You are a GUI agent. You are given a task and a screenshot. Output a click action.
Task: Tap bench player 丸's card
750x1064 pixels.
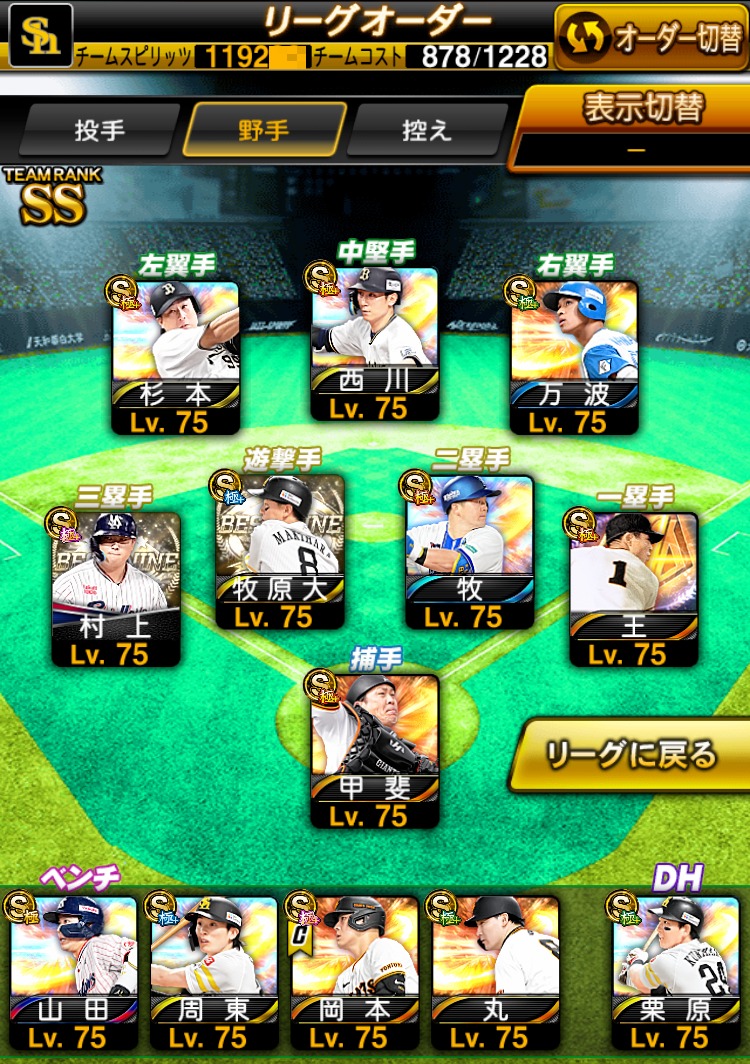(495, 972)
